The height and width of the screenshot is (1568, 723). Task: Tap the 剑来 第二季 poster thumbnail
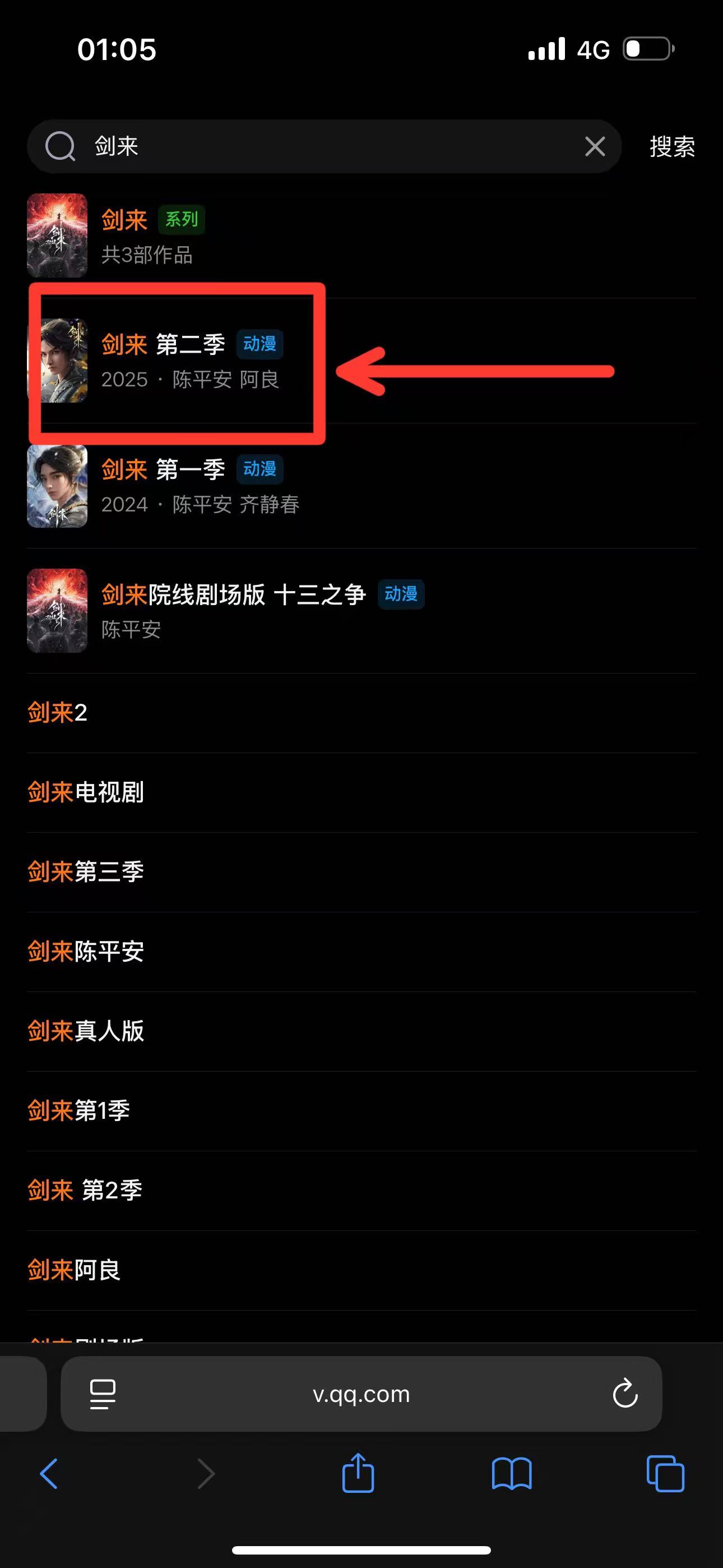click(x=68, y=361)
